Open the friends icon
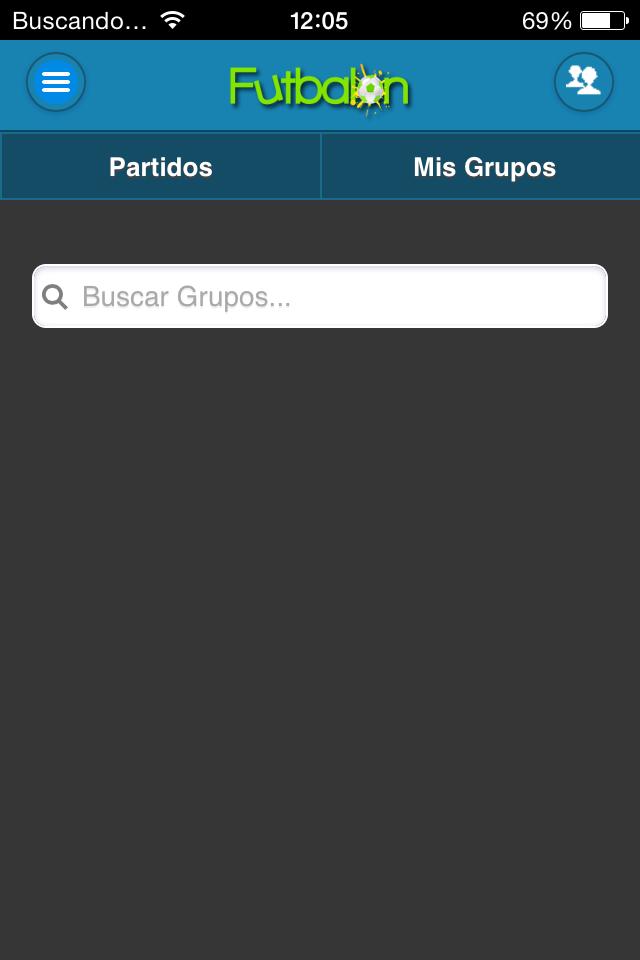Image resolution: width=640 pixels, height=960 pixels. pos(583,82)
